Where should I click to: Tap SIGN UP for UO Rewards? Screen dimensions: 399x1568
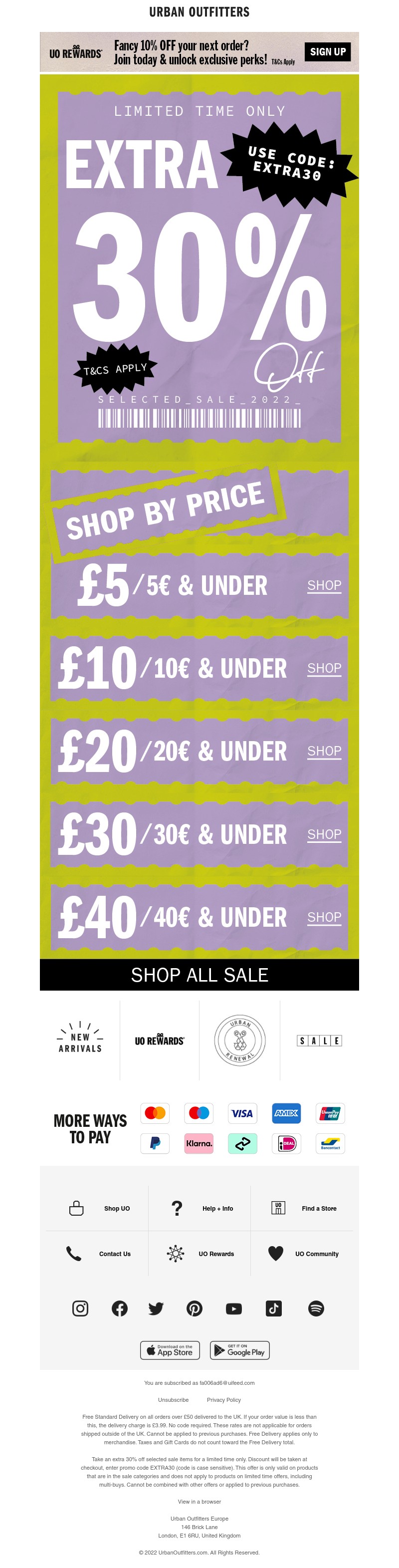(x=328, y=52)
